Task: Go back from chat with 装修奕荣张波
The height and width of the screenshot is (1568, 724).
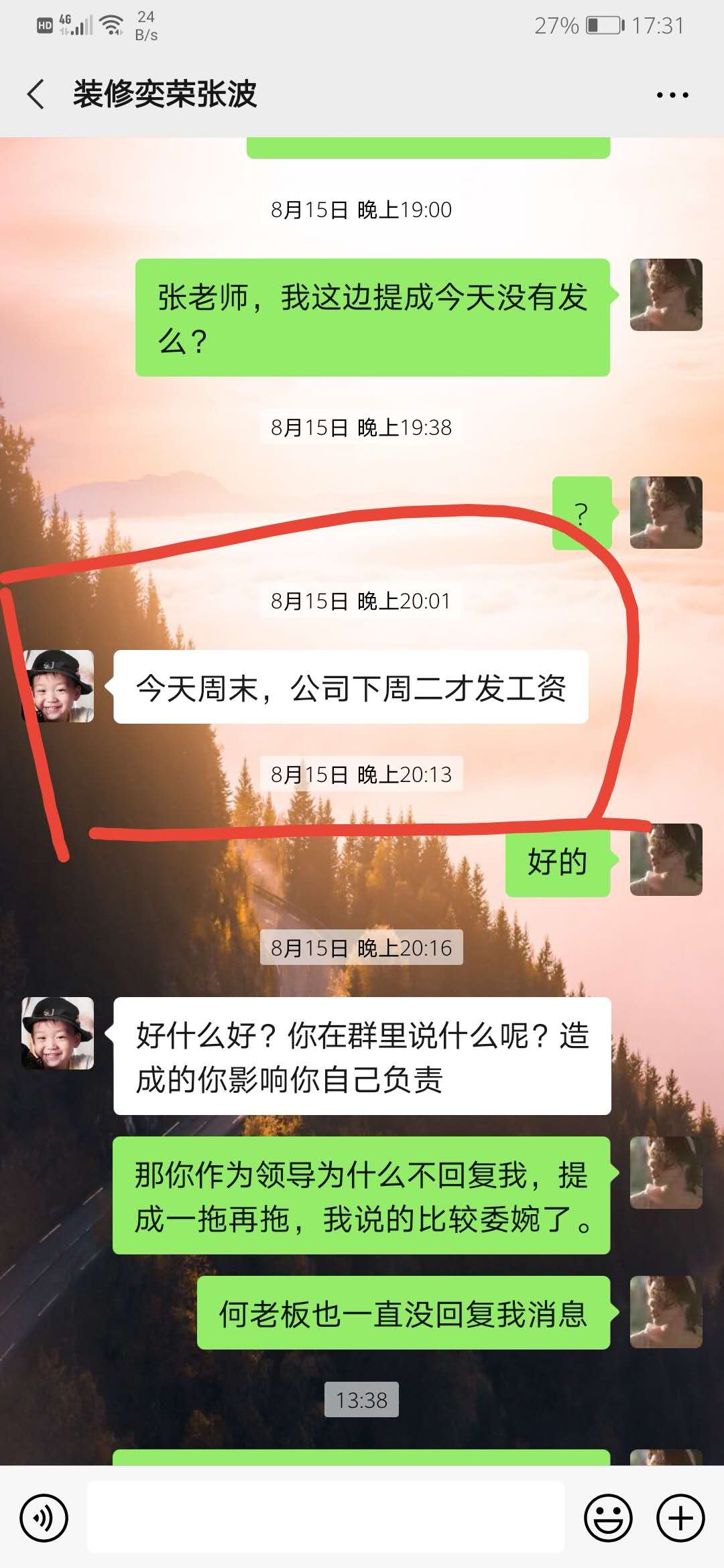Action: click(x=36, y=94)
